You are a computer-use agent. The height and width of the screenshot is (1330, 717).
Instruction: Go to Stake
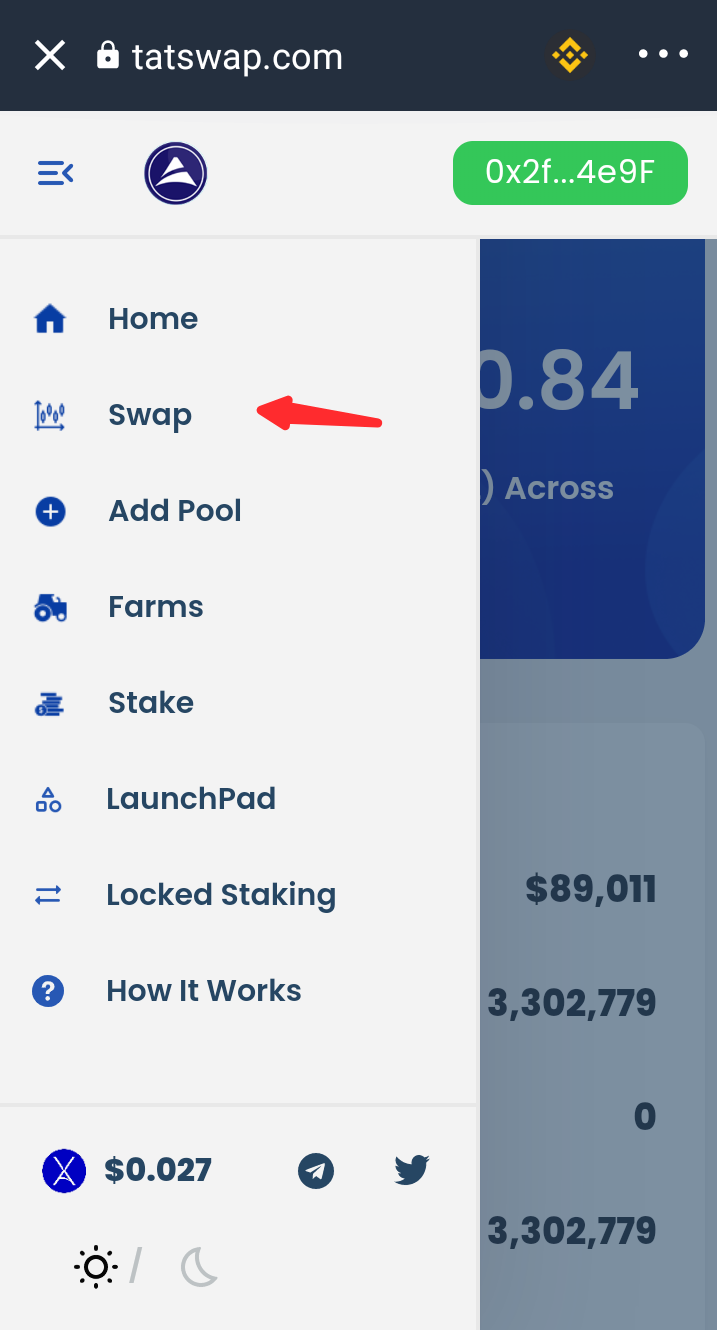pos(151,703)
